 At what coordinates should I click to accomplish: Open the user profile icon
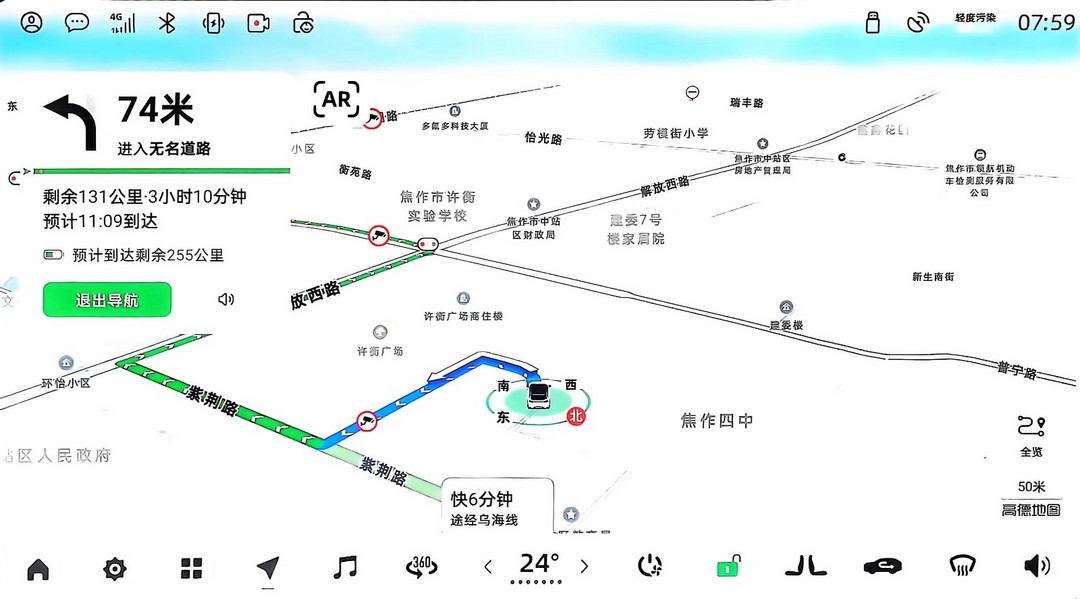pyautogui.click(x=32, y=22)
